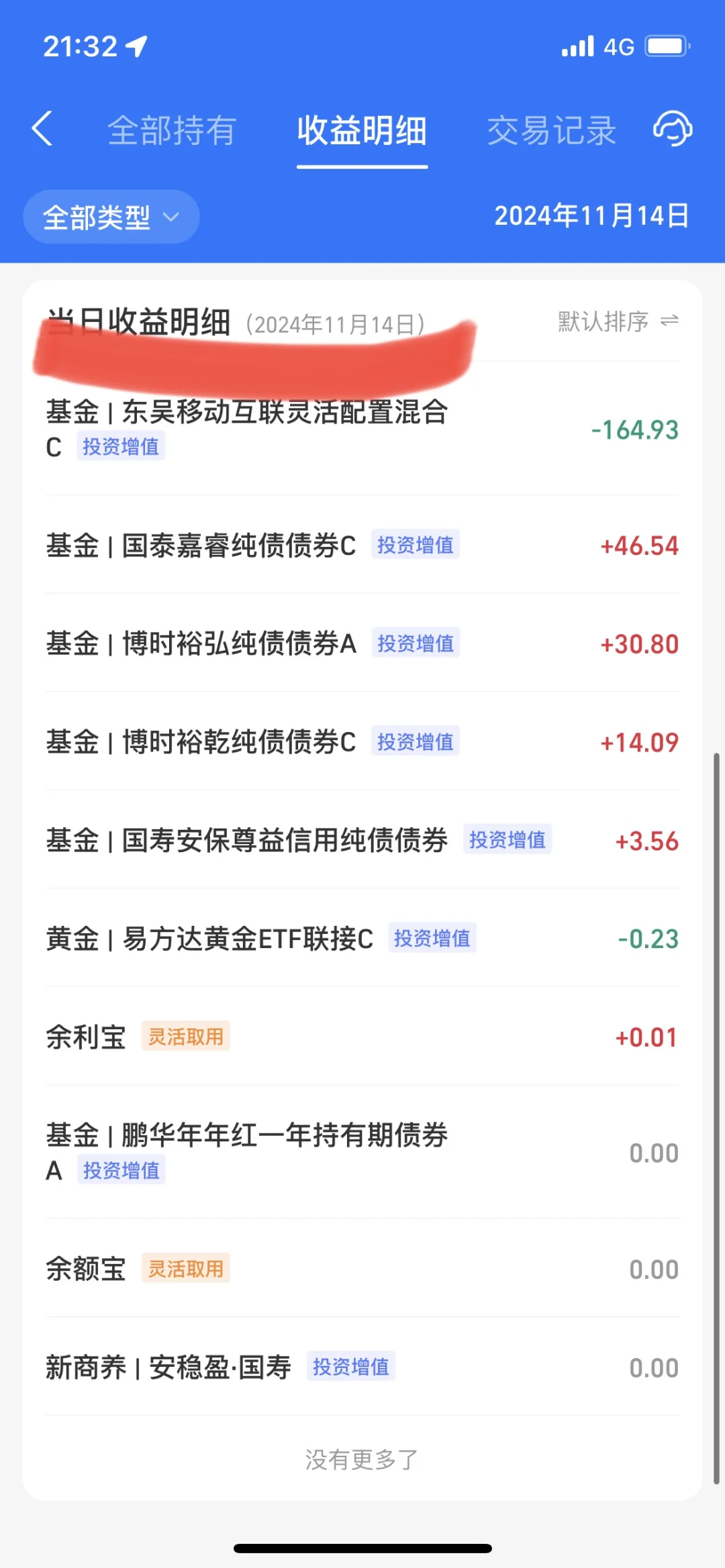Open 国寿安保尊益信用纯债债券 row
The width and height of the screenshot is (725, 1568).
[362, 840]
